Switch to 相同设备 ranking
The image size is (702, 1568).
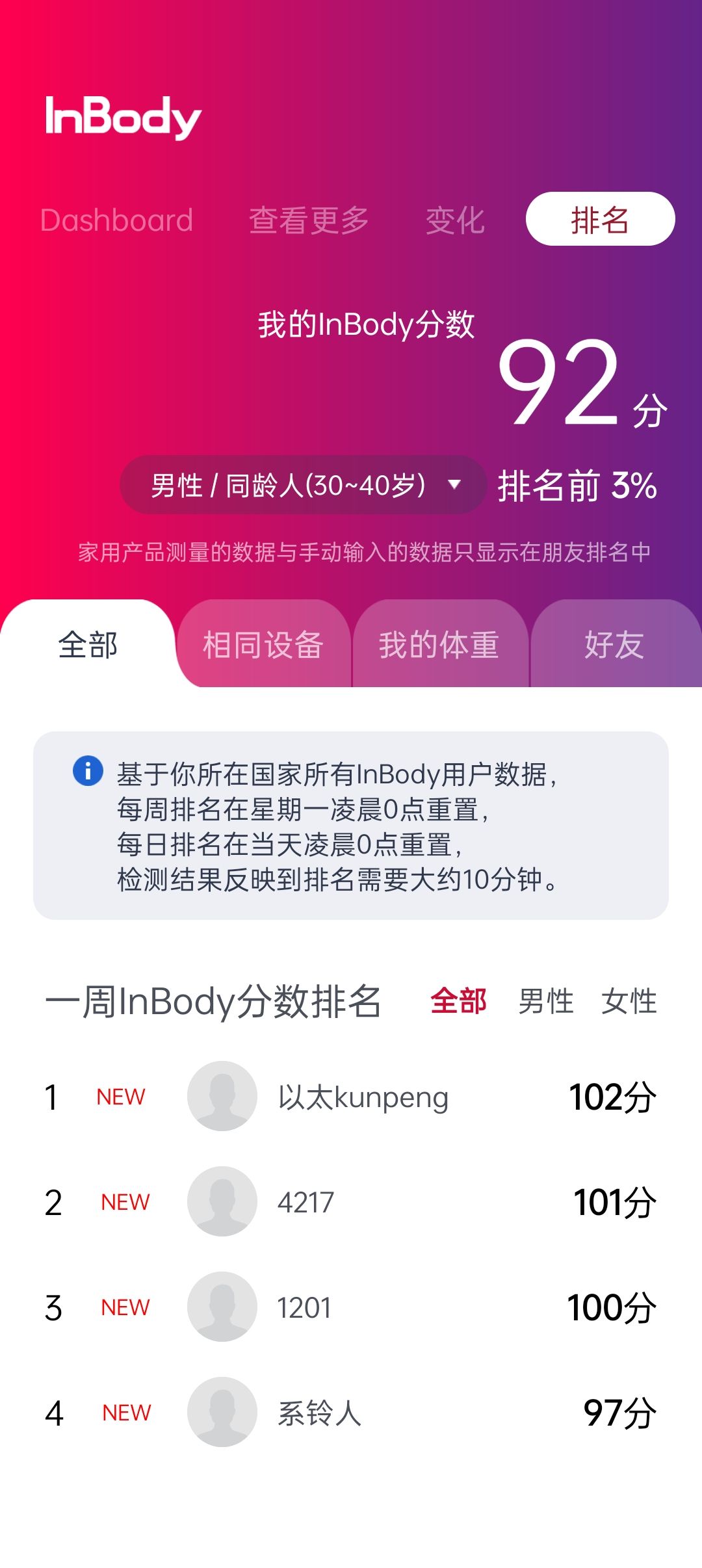(x=263, y=644)
